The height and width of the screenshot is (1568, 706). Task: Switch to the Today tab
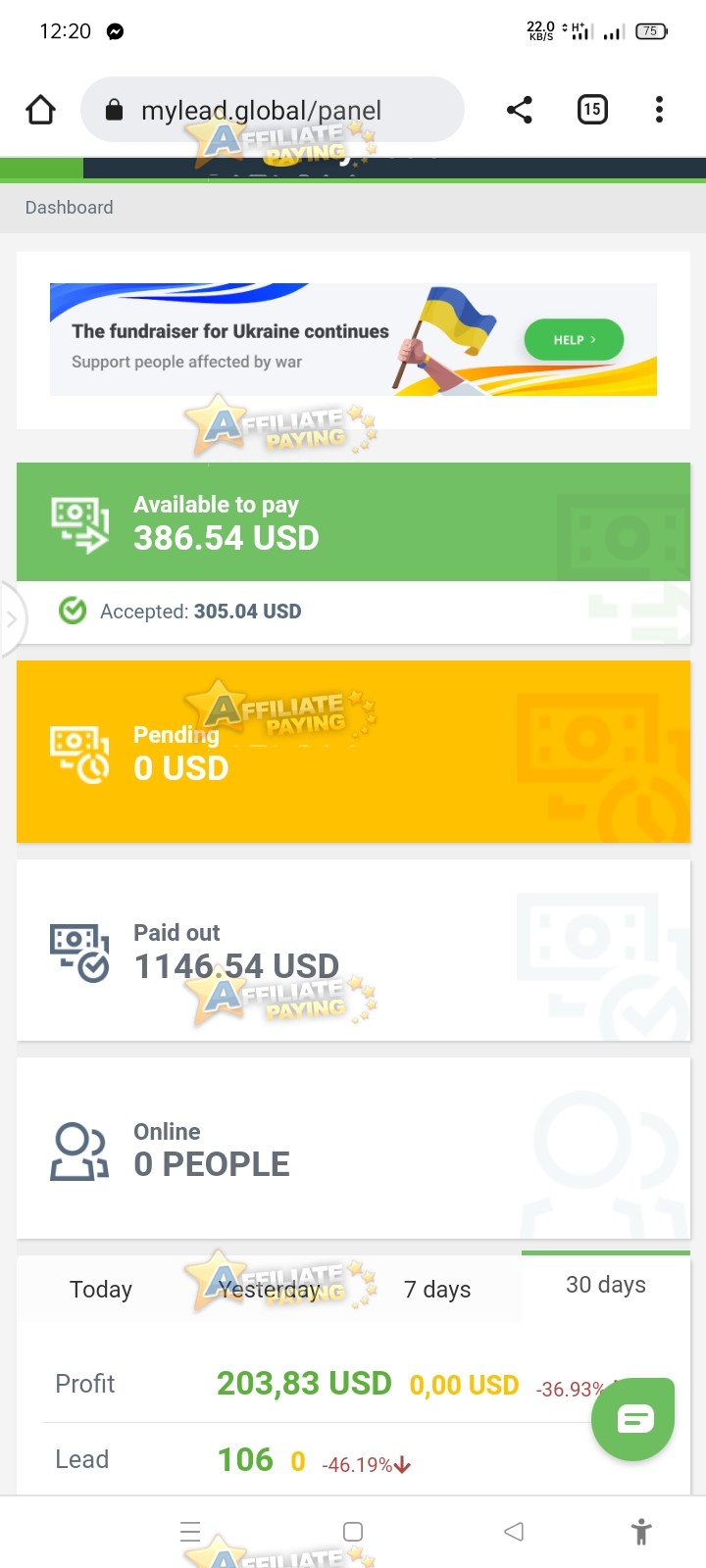100,1289
